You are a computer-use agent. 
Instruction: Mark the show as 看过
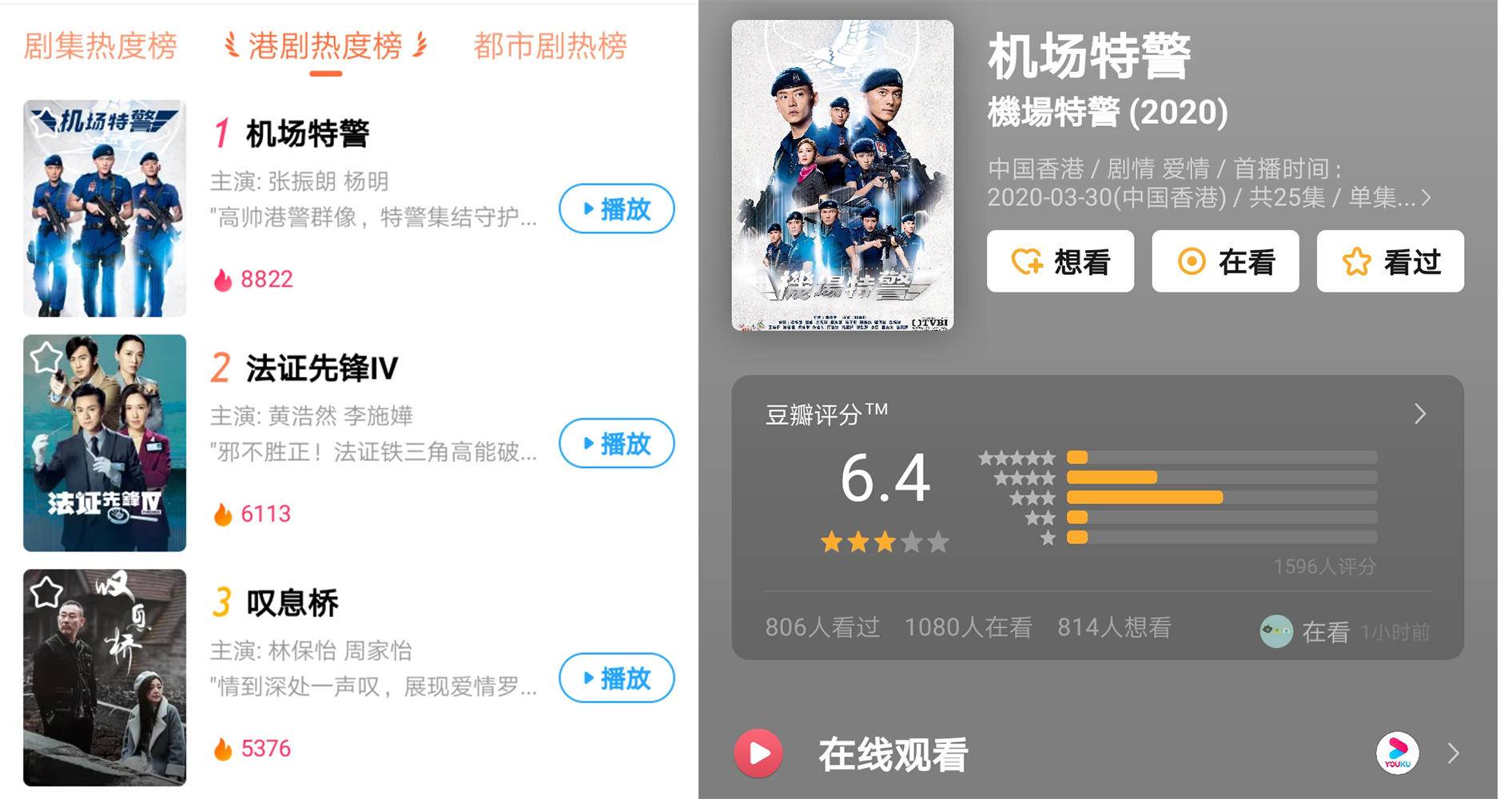[1390, 261]
